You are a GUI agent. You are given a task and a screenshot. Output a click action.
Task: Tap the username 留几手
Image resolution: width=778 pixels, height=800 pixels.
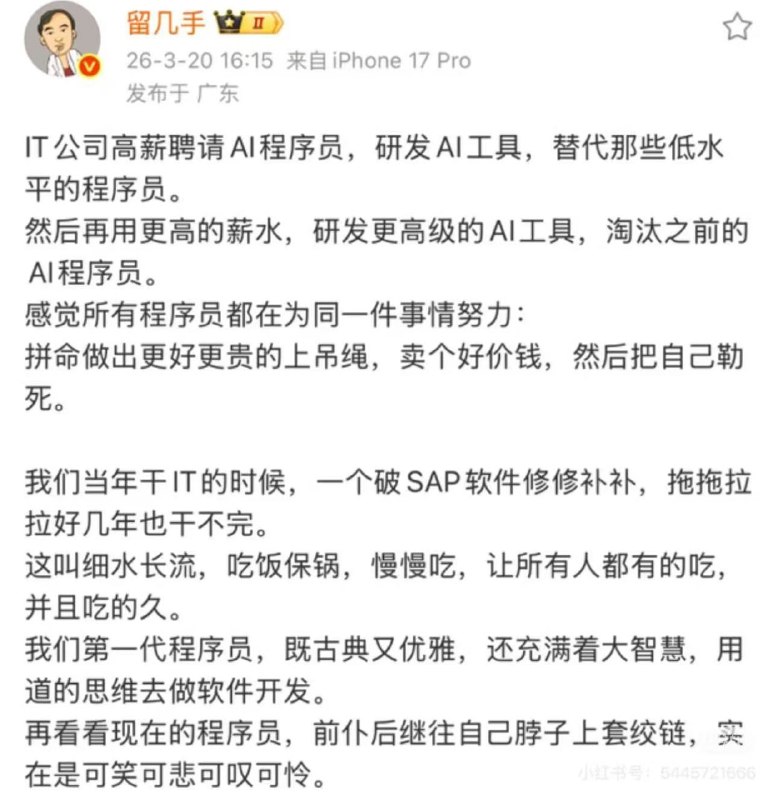[x=163, y=22]
